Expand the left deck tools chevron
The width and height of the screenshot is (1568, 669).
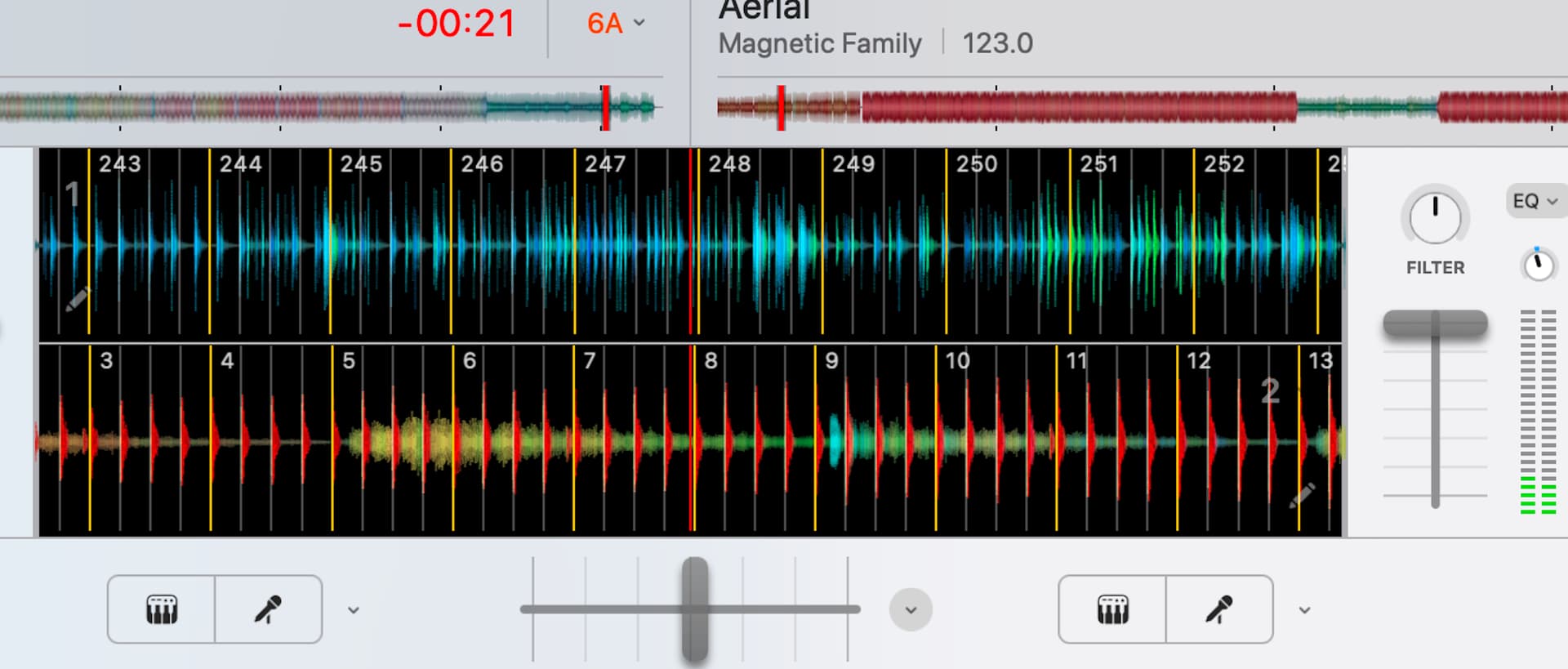[354, 609]
